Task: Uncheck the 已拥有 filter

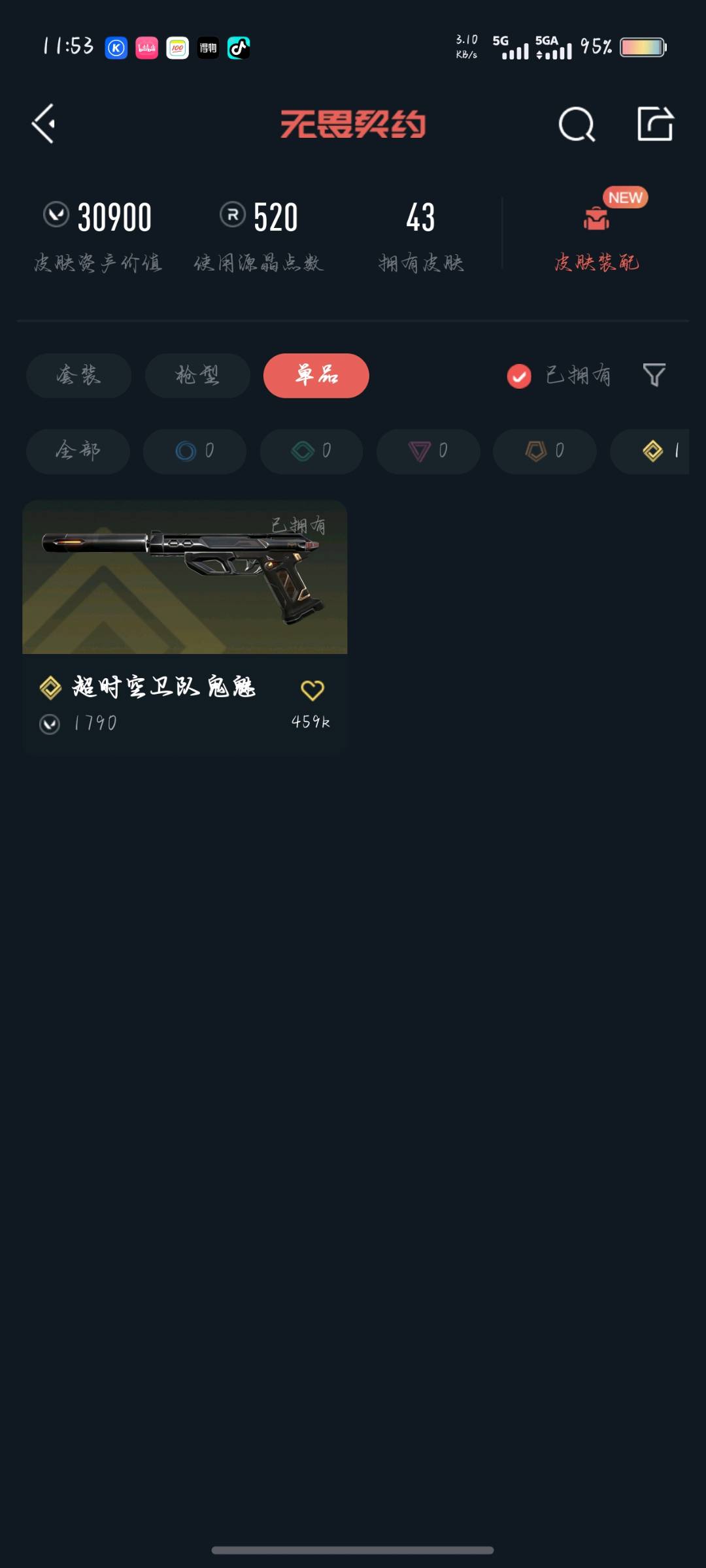Action: point(559,376)
